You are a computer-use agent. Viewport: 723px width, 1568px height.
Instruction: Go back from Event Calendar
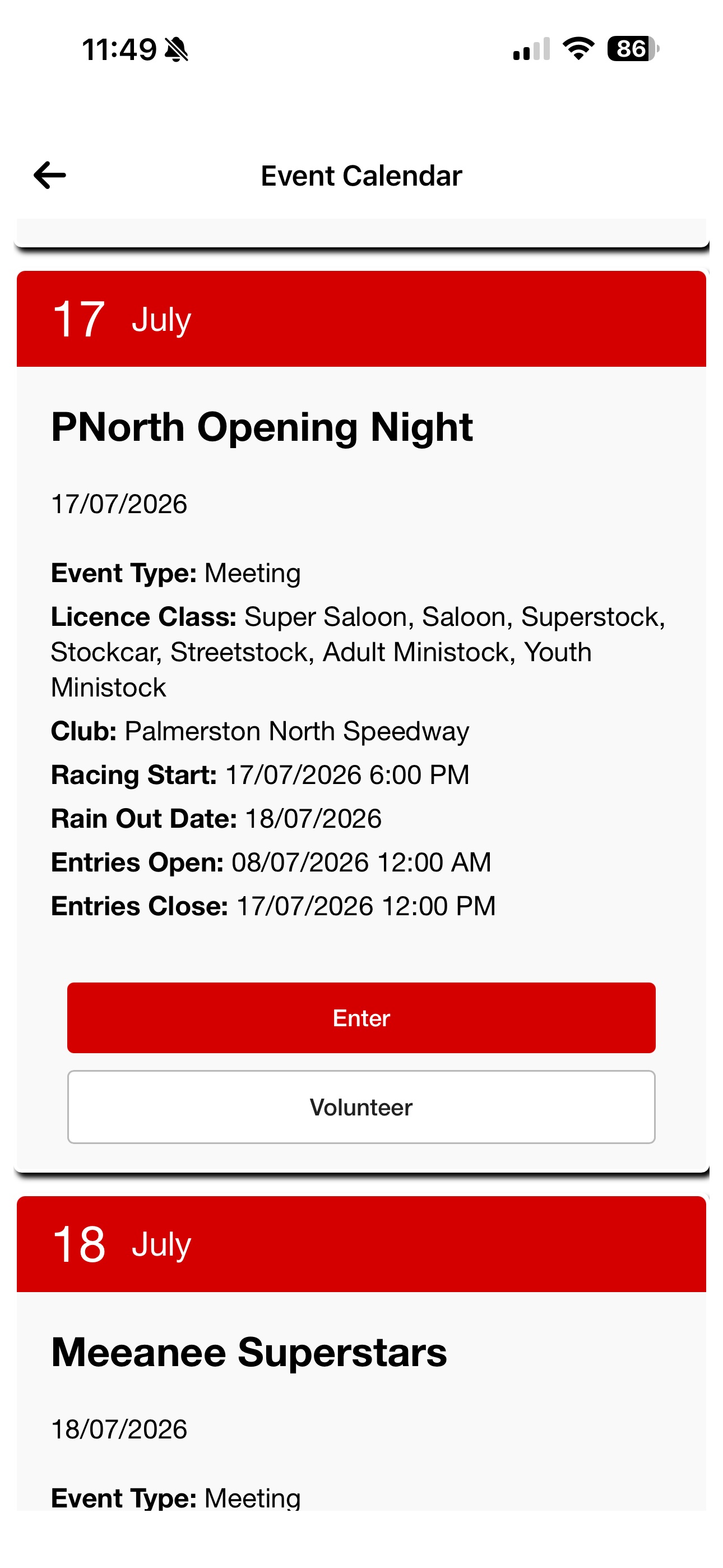[x=49, y=176]
